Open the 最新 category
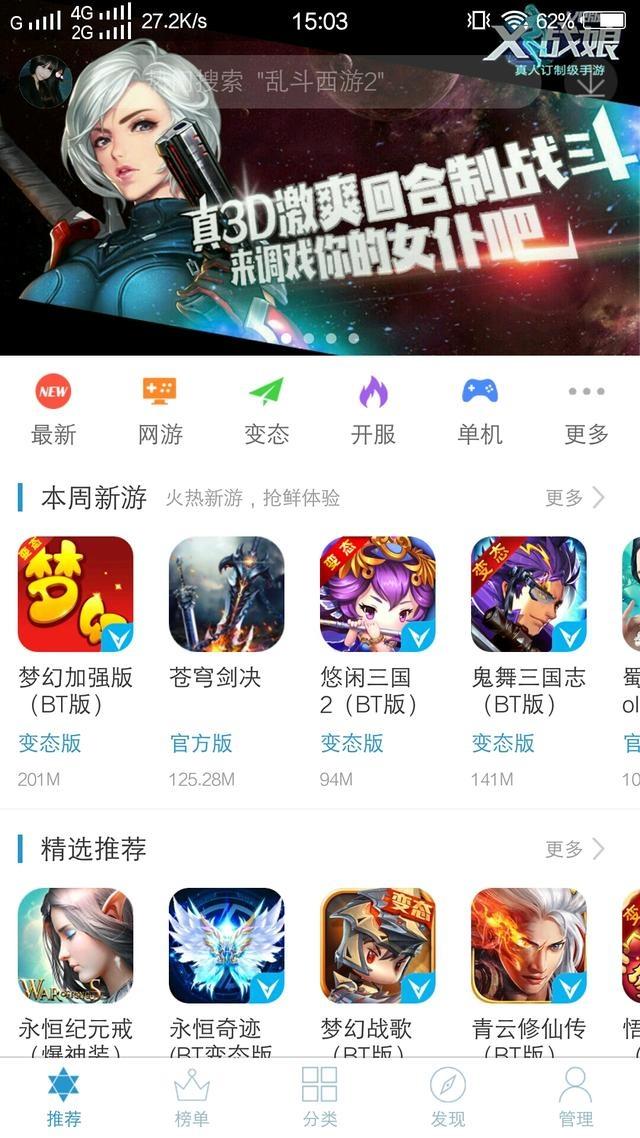Screen dimensions: 640x1138 (53, 410)
